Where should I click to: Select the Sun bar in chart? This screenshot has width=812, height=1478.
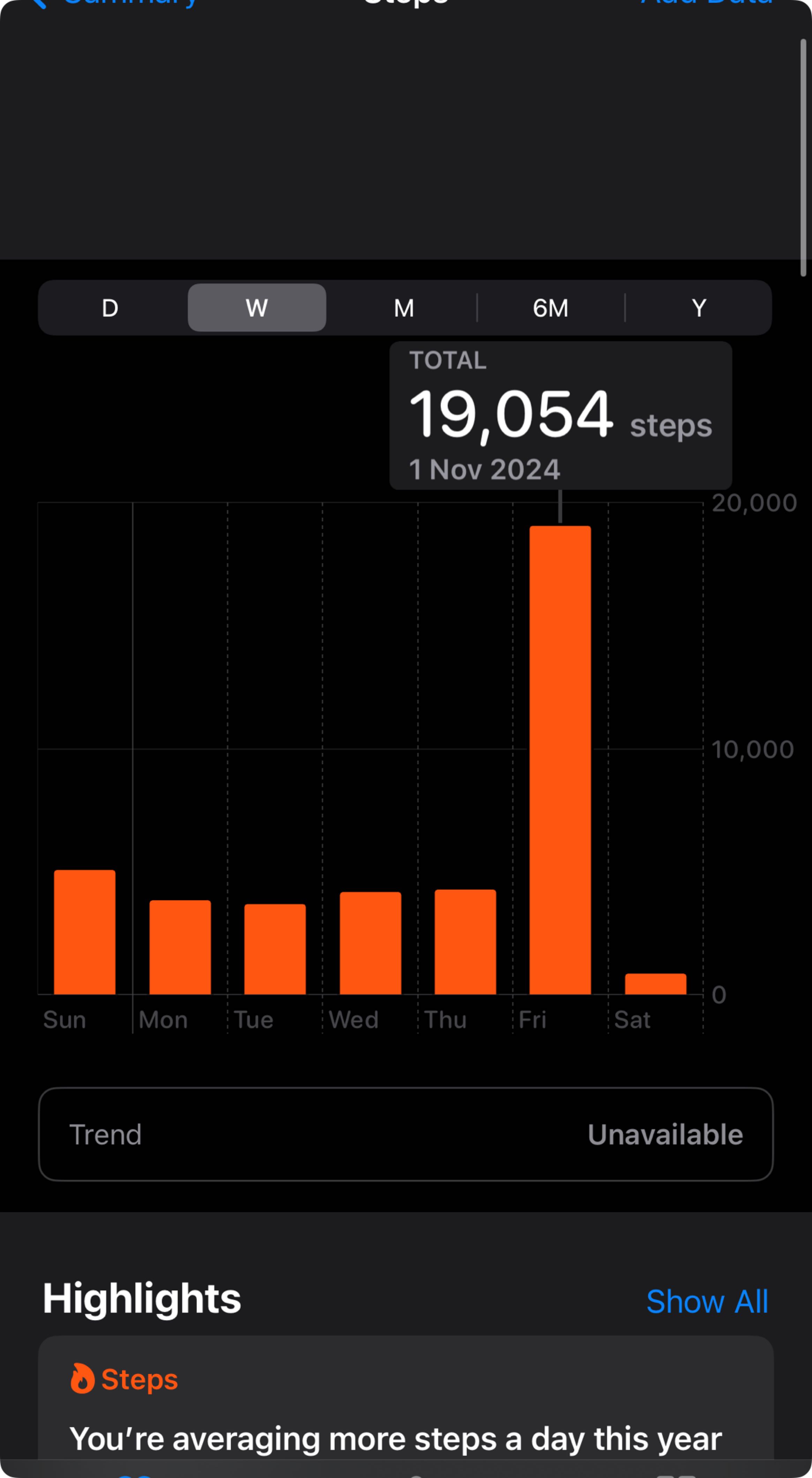85,932
